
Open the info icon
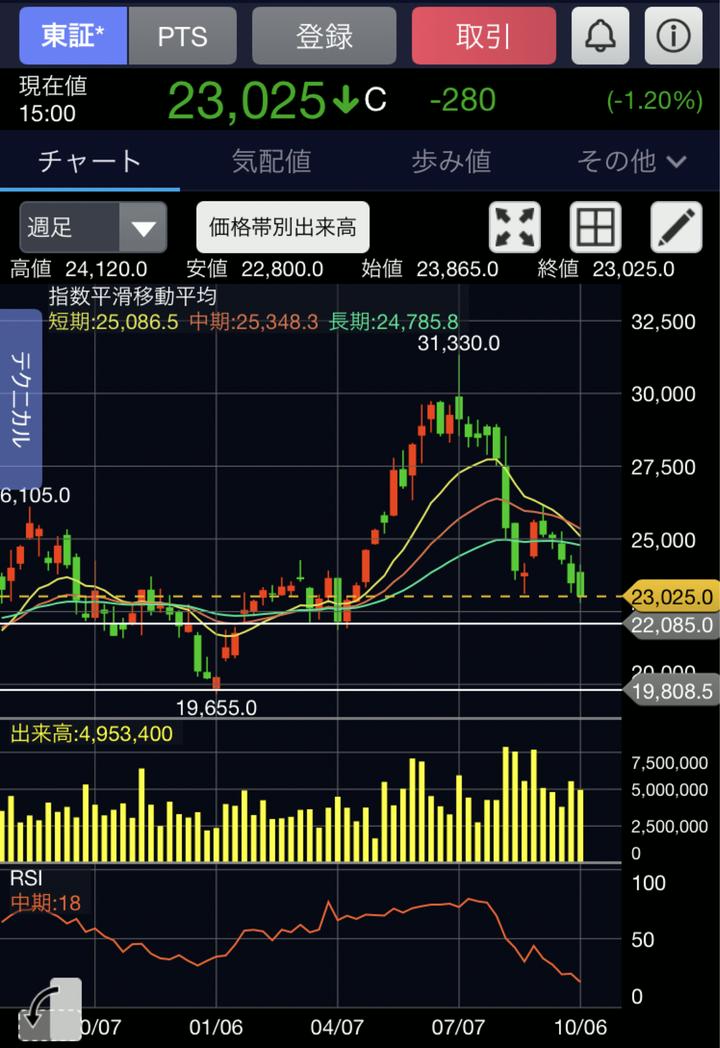673,36
